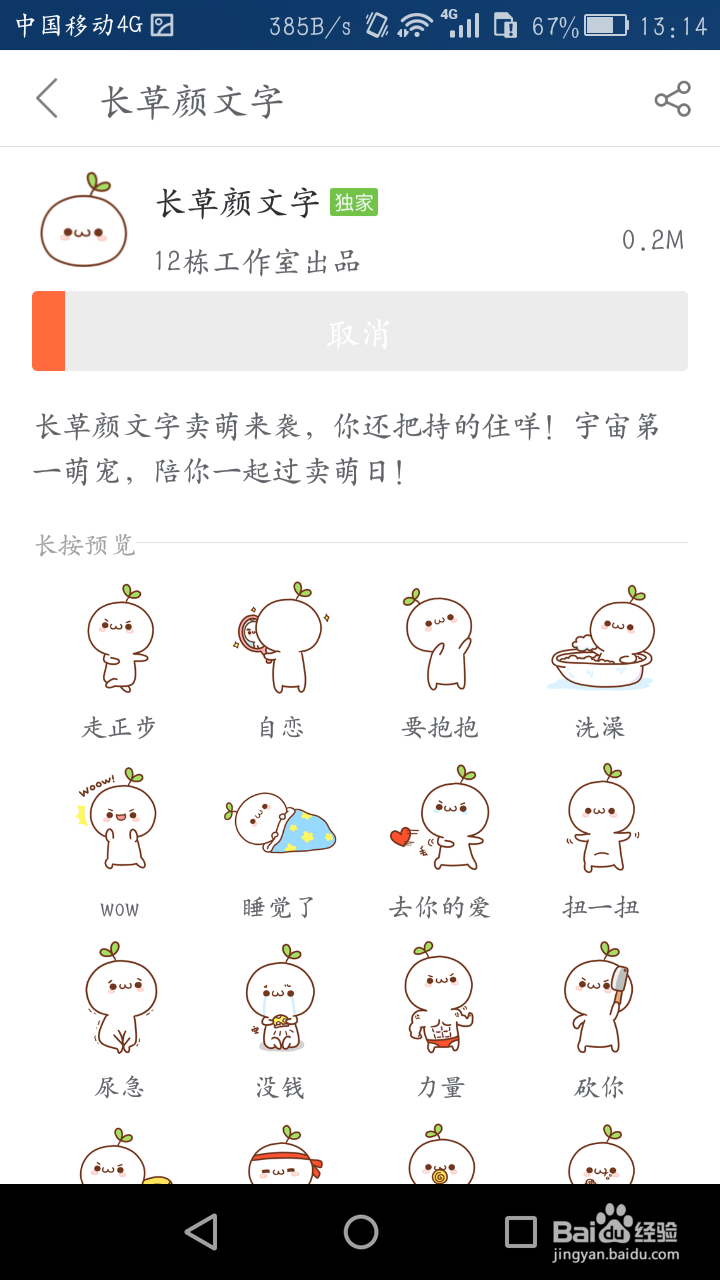The image size is (720, 1280).
Task: Select the 力量 muscle sticker
Action: [440, 1000]
